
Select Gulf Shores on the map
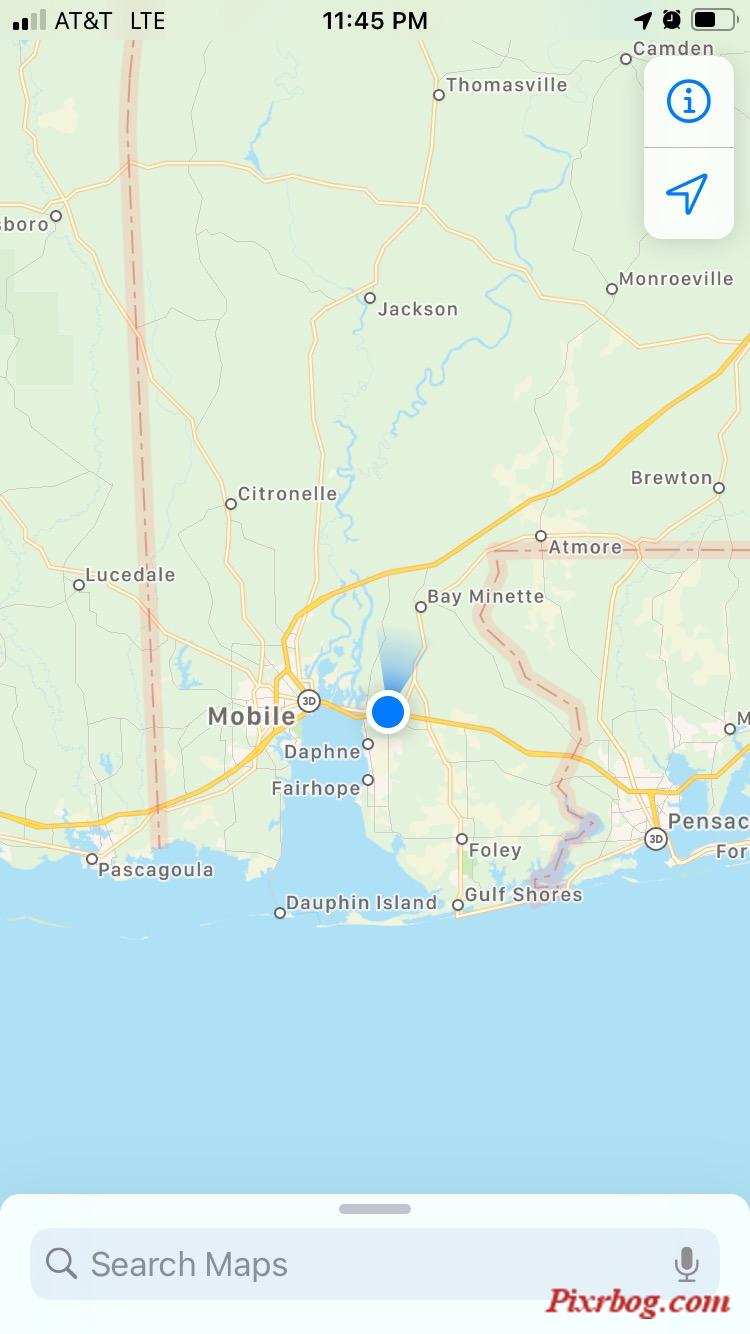(x=522, y=895)
